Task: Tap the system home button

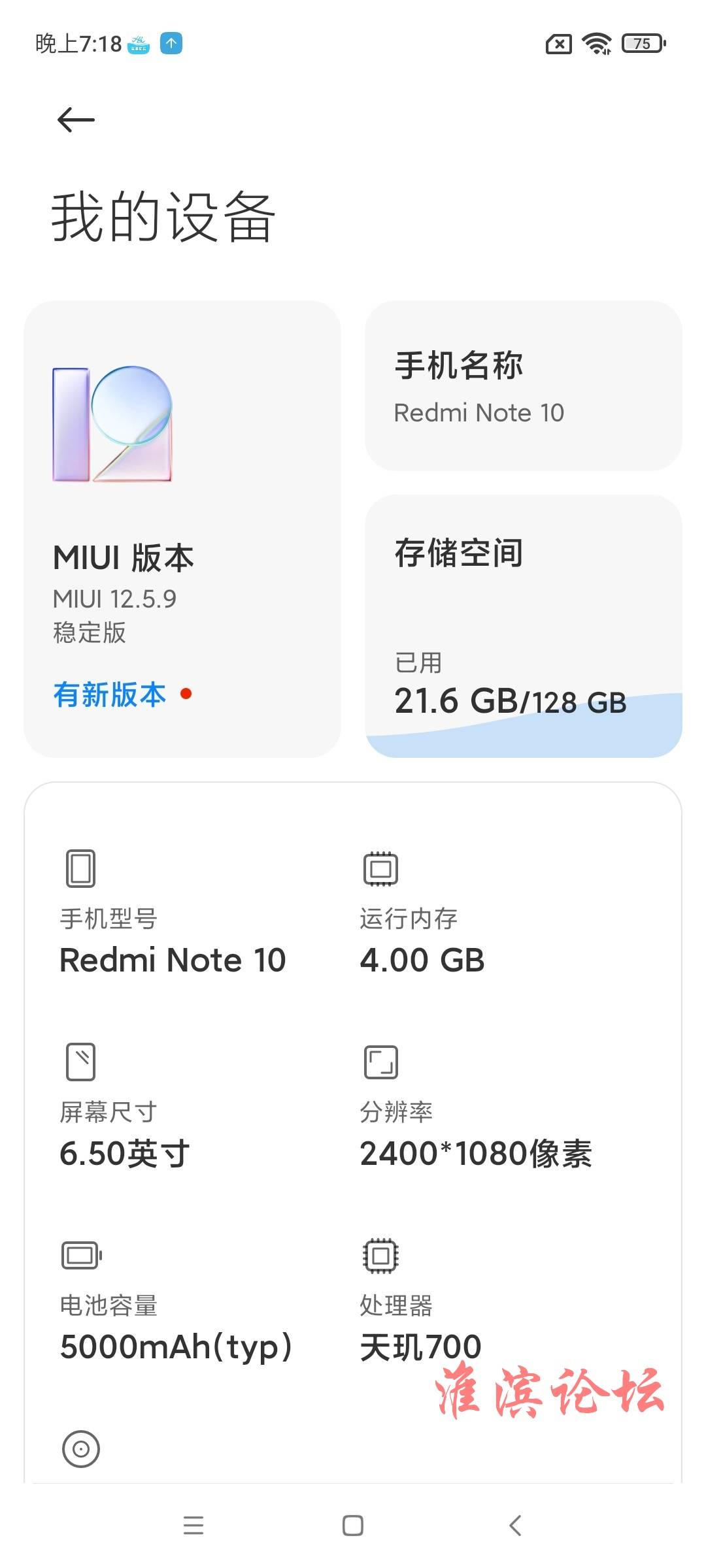Action: point(353,1526)
